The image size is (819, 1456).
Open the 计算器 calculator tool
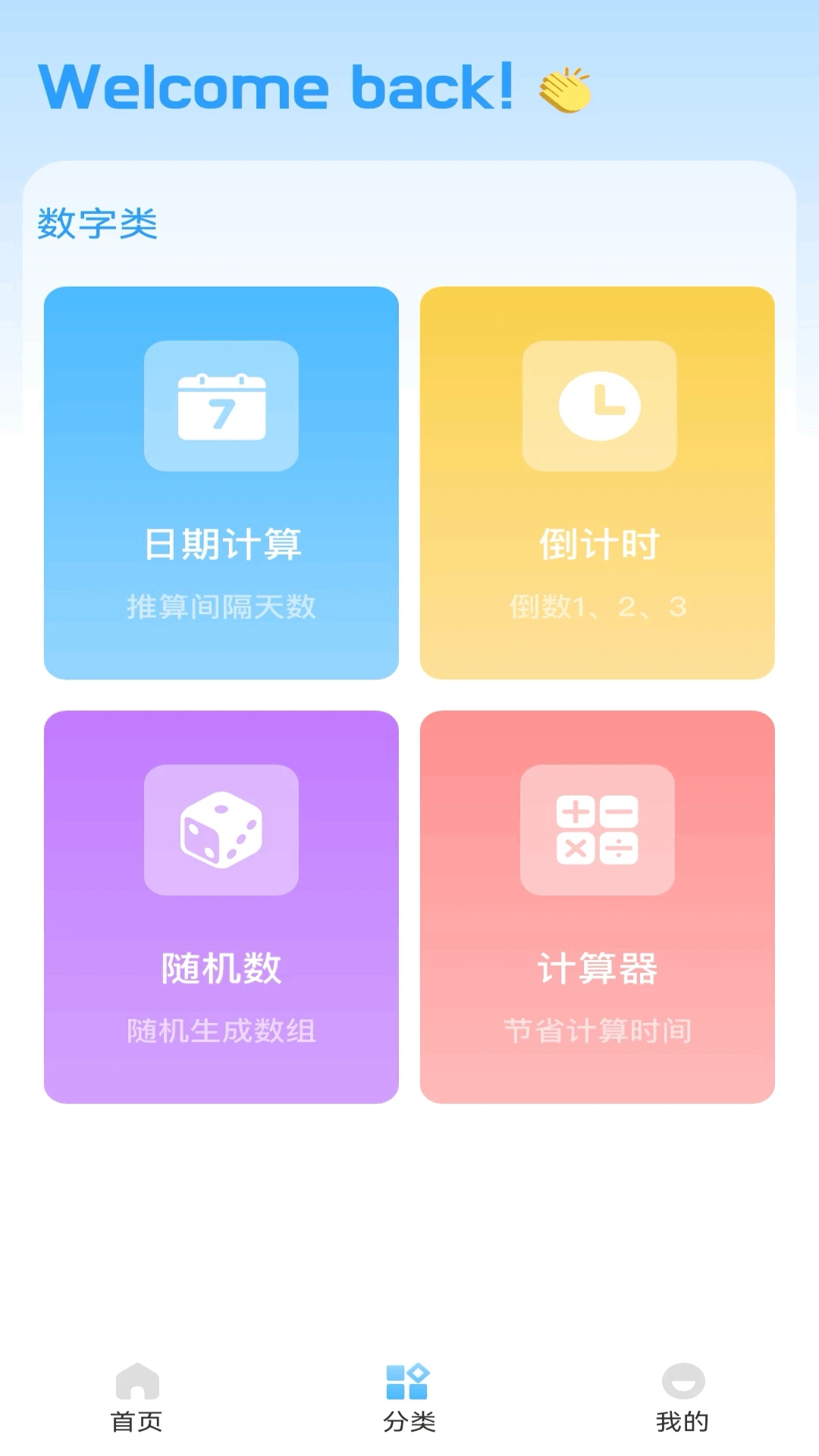[x=598, y=906]
